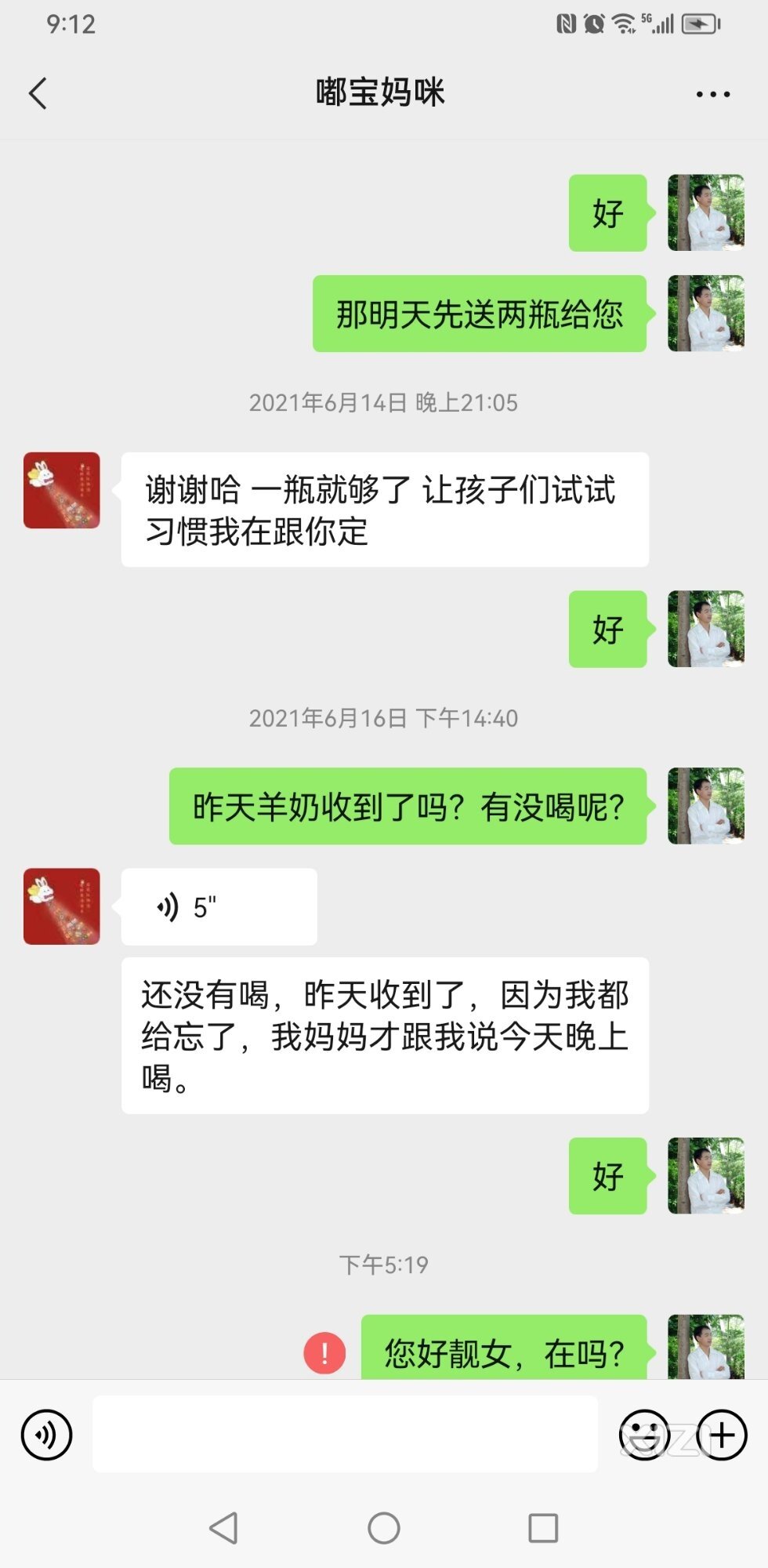The image size is (768, 1568).
Task: Switch to voice input mode
Action: click(x=46, y=1435)
